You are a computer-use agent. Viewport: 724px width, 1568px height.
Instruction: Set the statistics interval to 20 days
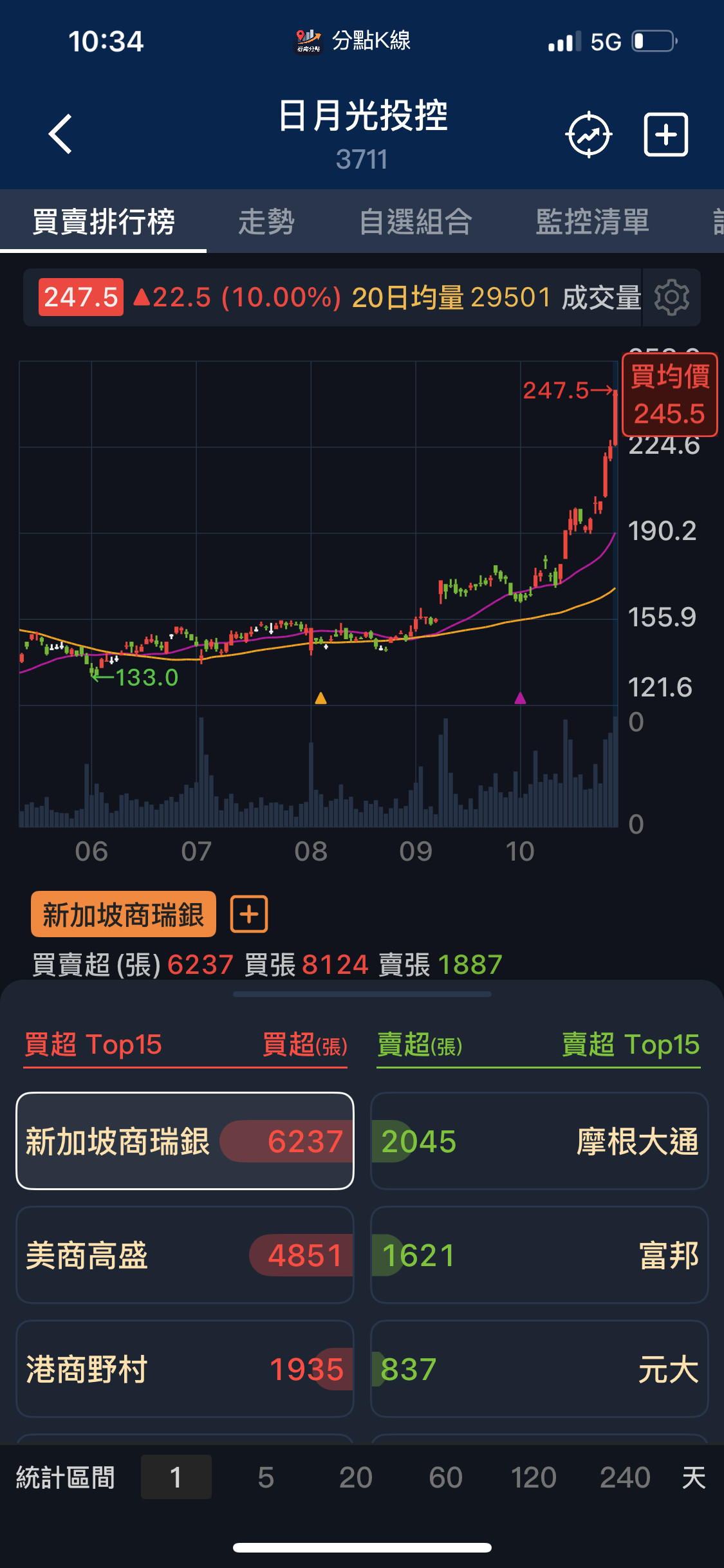click(x=356, y=1477)
